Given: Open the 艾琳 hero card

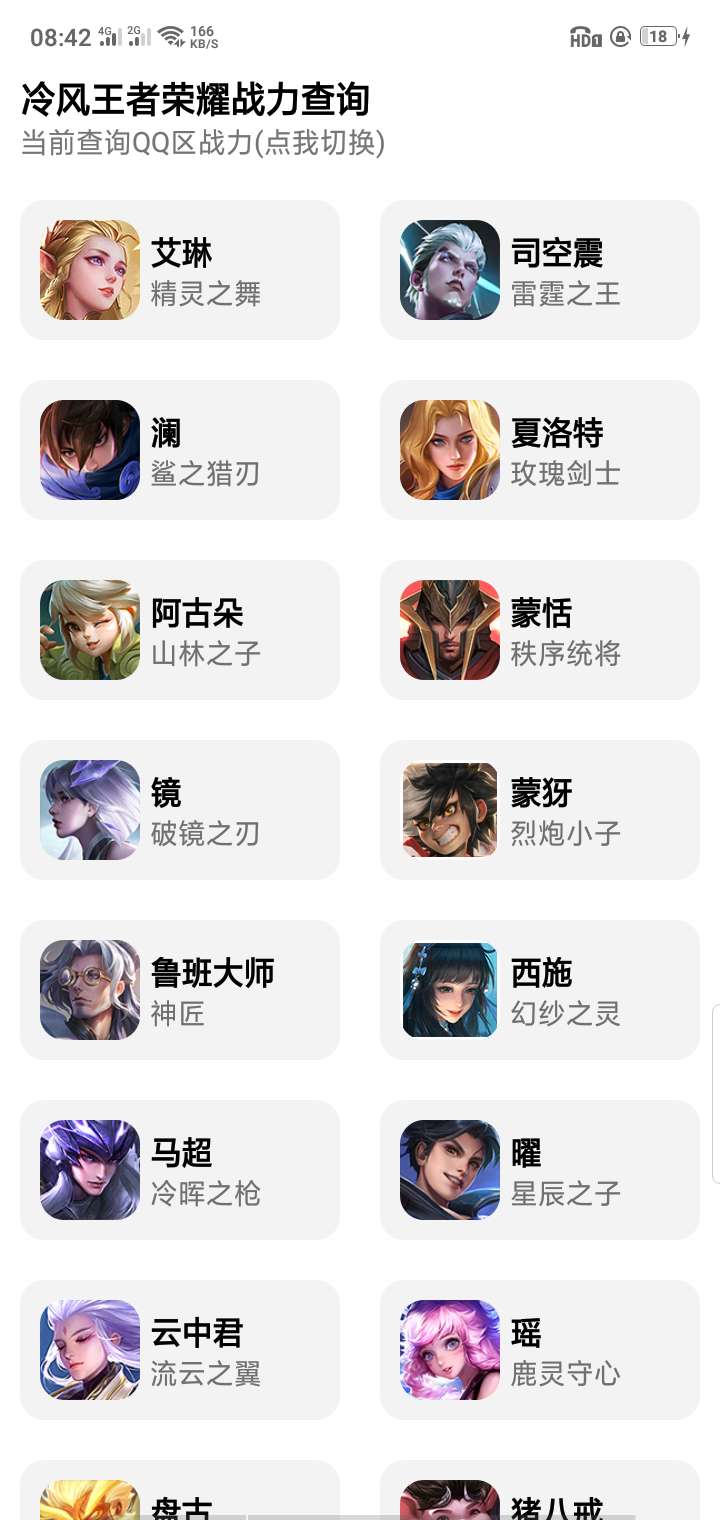Looking at the screenshot, I should (180, 270).
